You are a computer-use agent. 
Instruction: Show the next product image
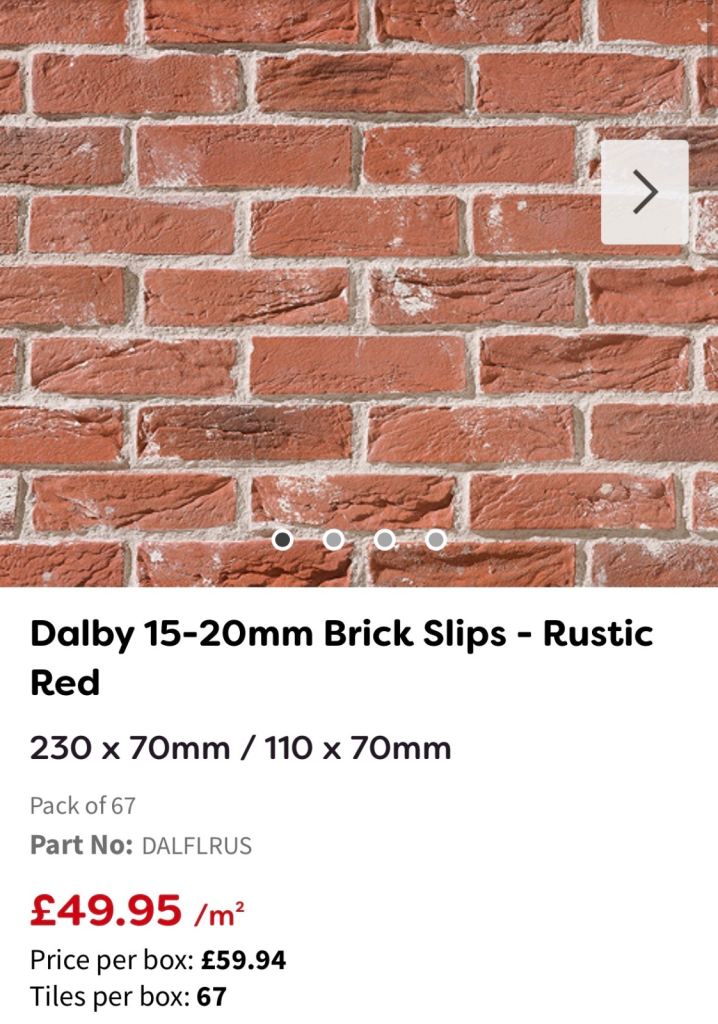coord(645,192)
